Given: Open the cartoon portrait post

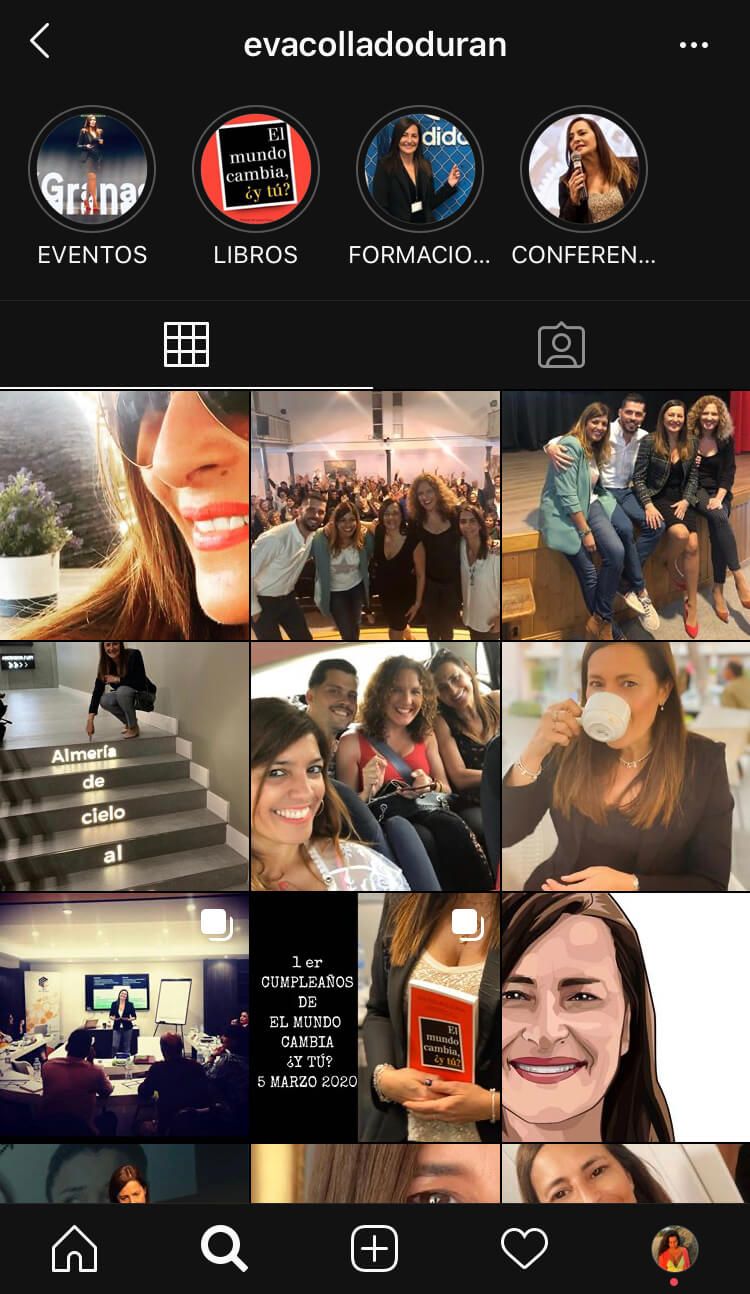Looking at the screenshot, I should [x=626, y=1017].
